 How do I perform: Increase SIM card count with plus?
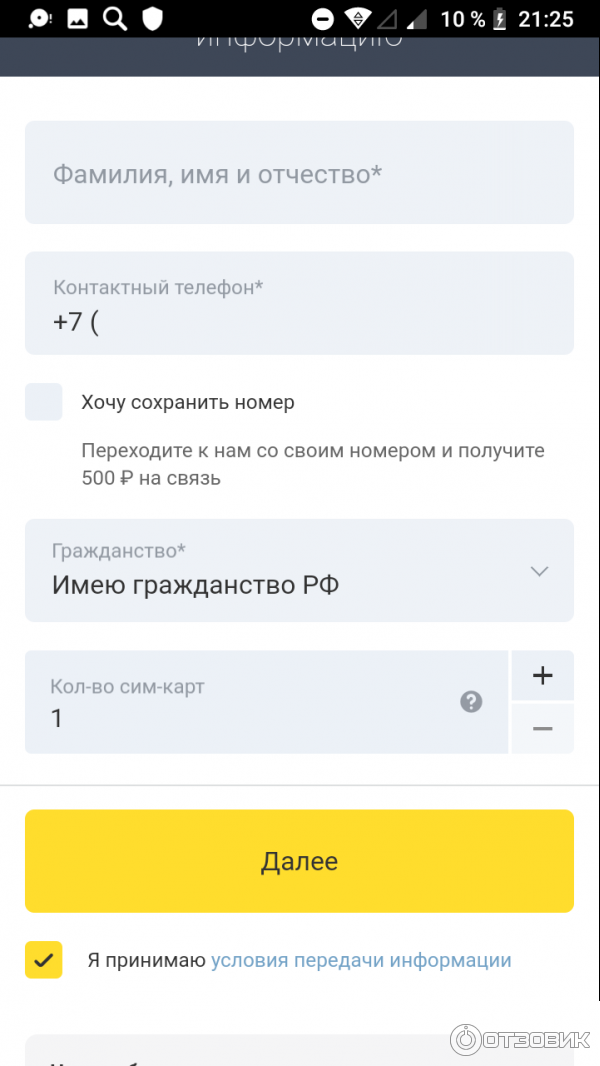coord(542,676)
